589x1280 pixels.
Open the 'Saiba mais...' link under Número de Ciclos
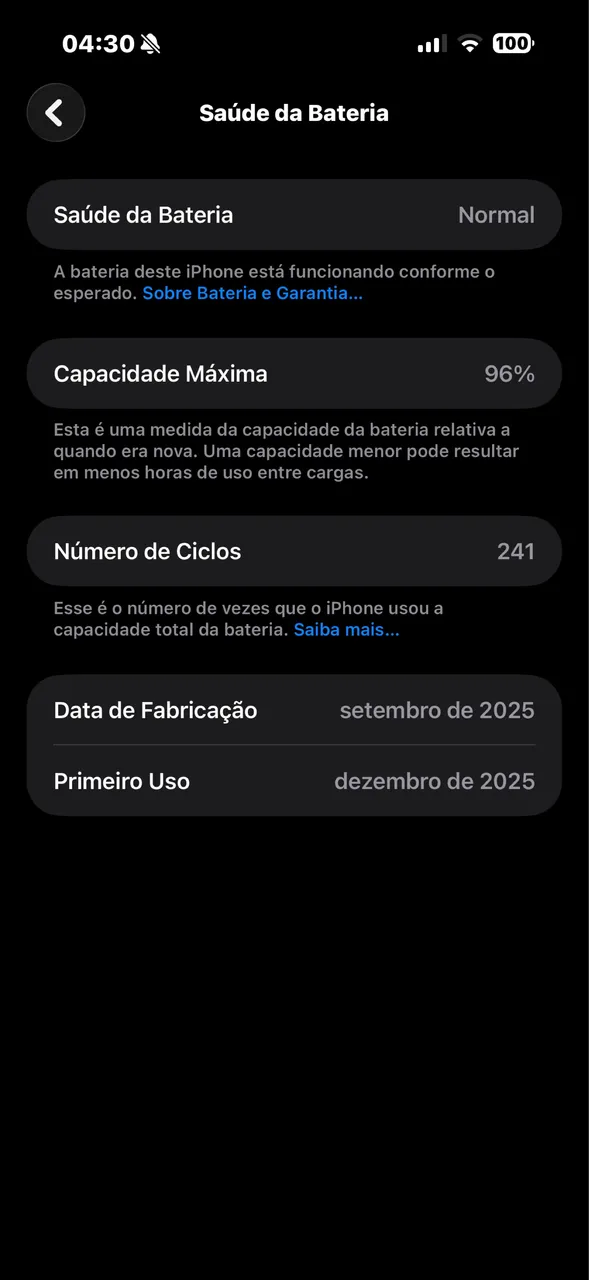tap(346, 630)
